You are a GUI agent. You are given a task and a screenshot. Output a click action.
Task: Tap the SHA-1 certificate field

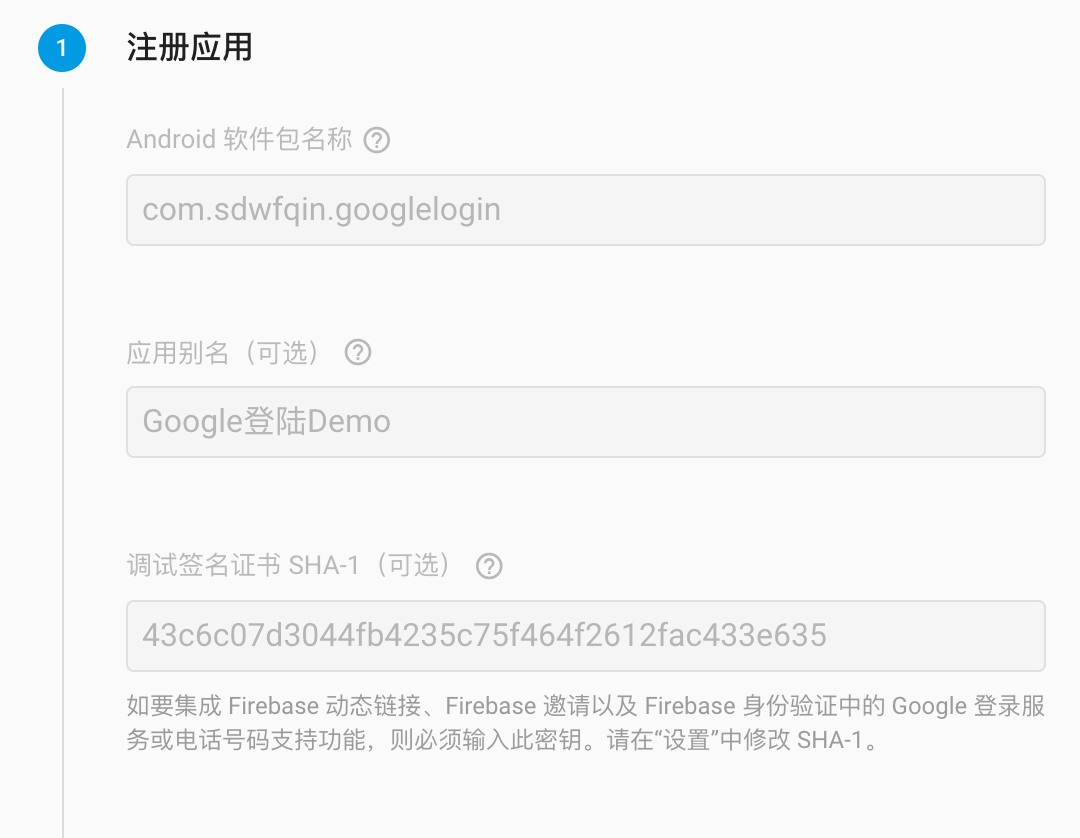point(585,635)
